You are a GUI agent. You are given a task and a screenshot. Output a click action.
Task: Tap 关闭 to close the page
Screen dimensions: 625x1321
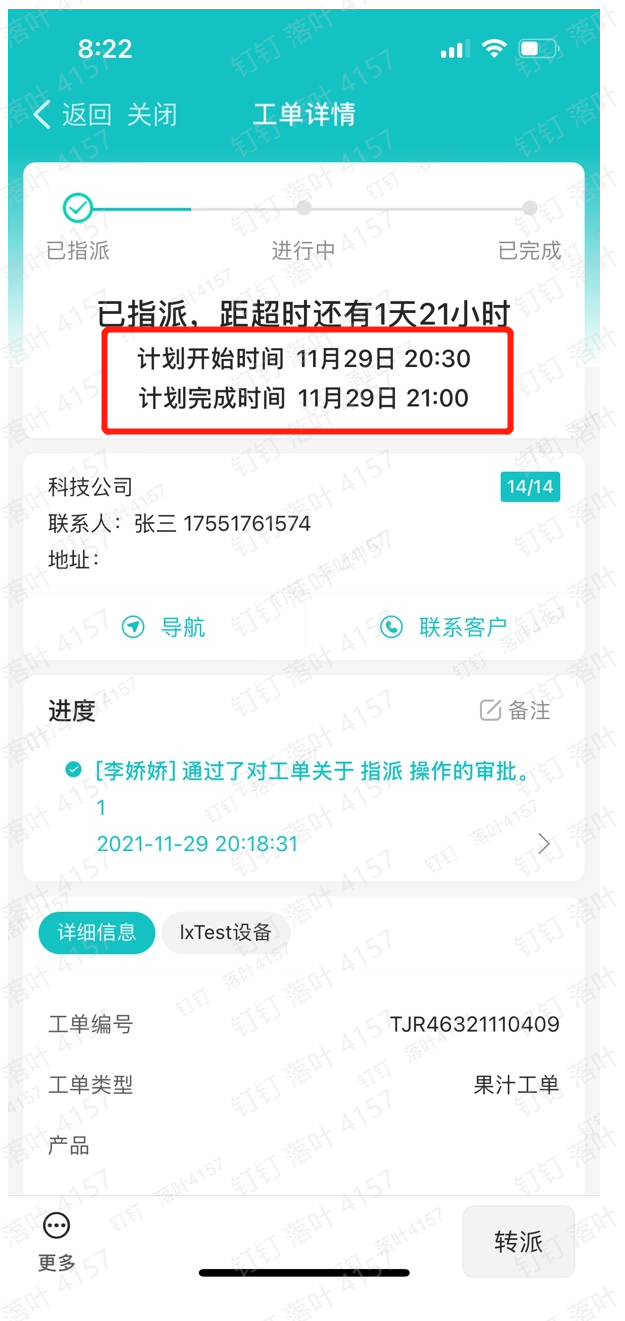[x=152, y=114]
